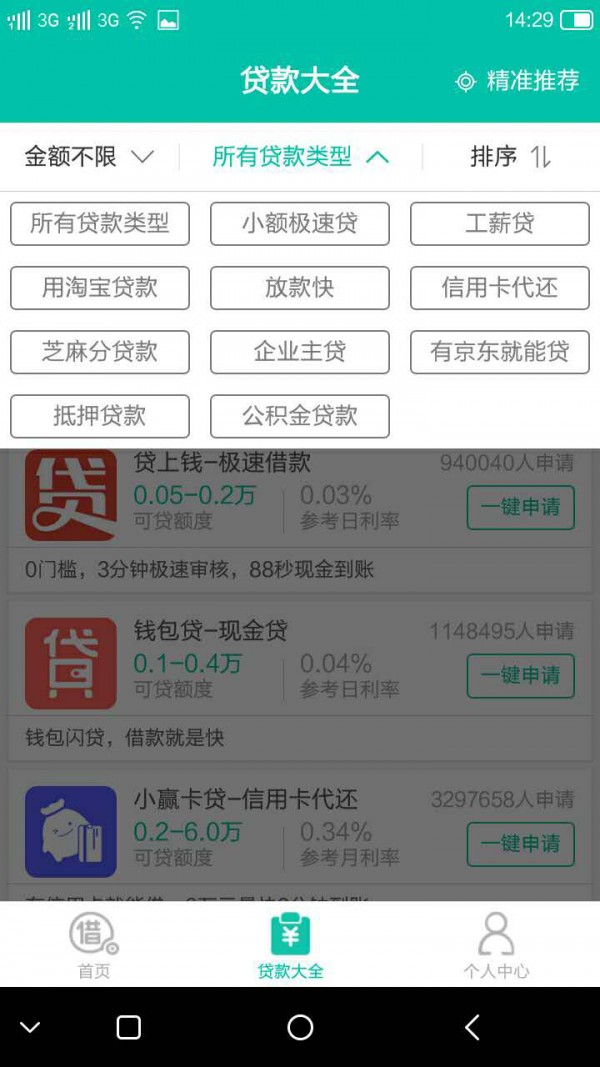Choose 有京东就能贷 option
Viewport: 600px width, 1067px height.
coord(500,352)
